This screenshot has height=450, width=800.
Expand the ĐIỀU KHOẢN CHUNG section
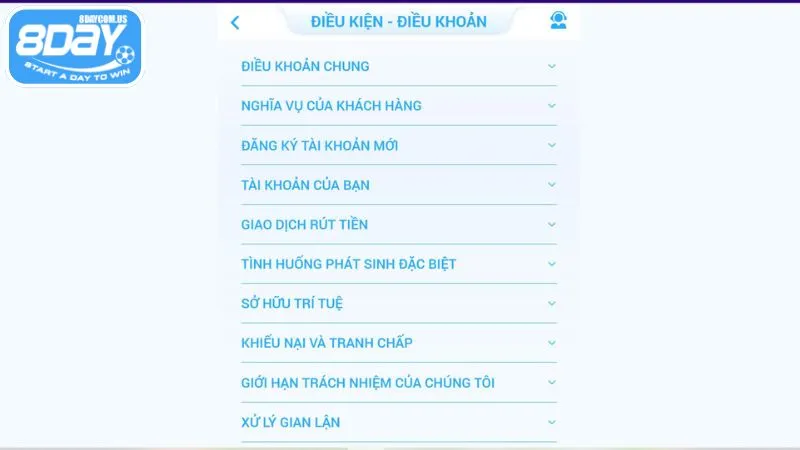click(x=398, y=66)
